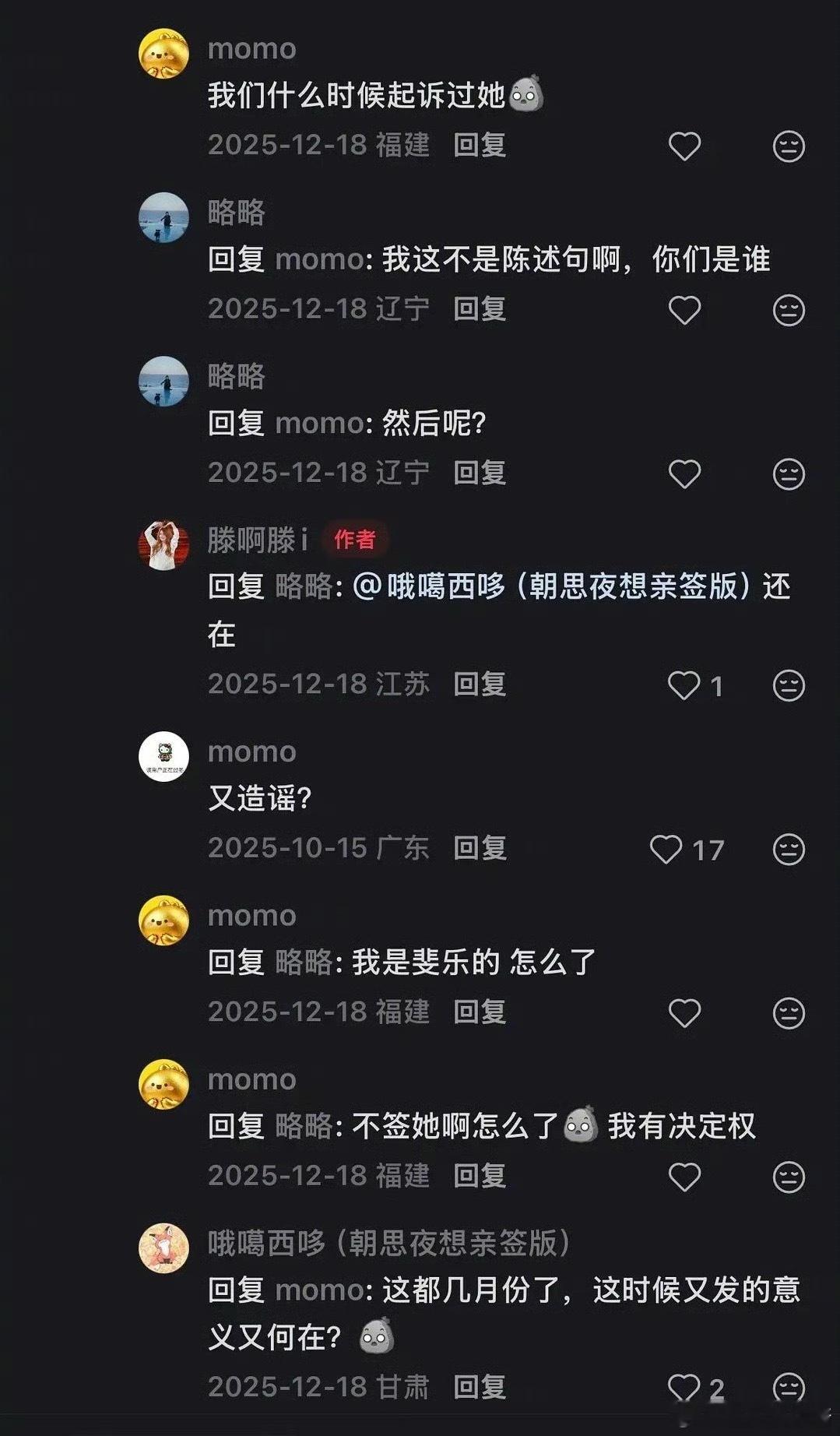Like the comment "又造谣?" with 17 likes
The height and width of the screenshot is (1436, 840).
tap(668, 850)
